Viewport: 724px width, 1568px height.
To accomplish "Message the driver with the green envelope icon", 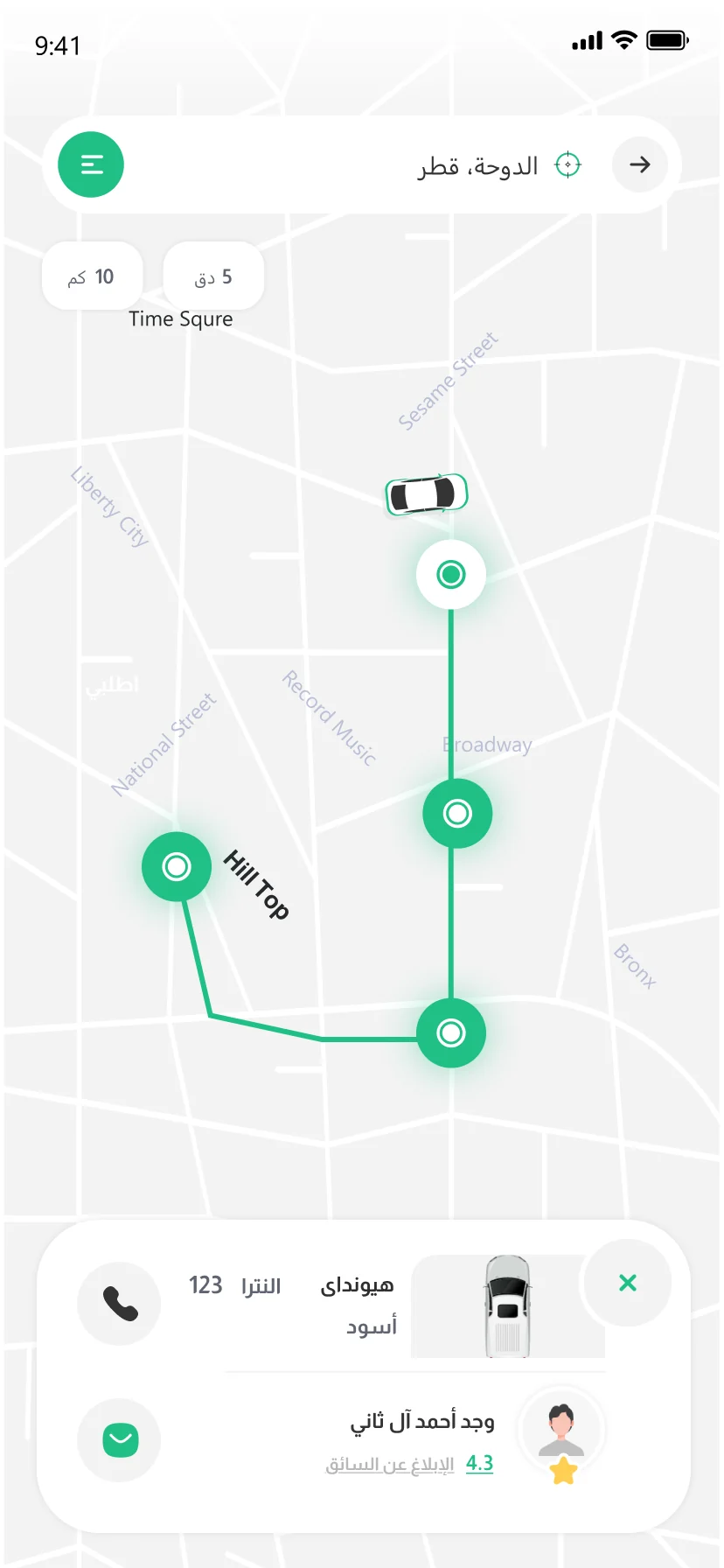I will [x=119, y=1440].
